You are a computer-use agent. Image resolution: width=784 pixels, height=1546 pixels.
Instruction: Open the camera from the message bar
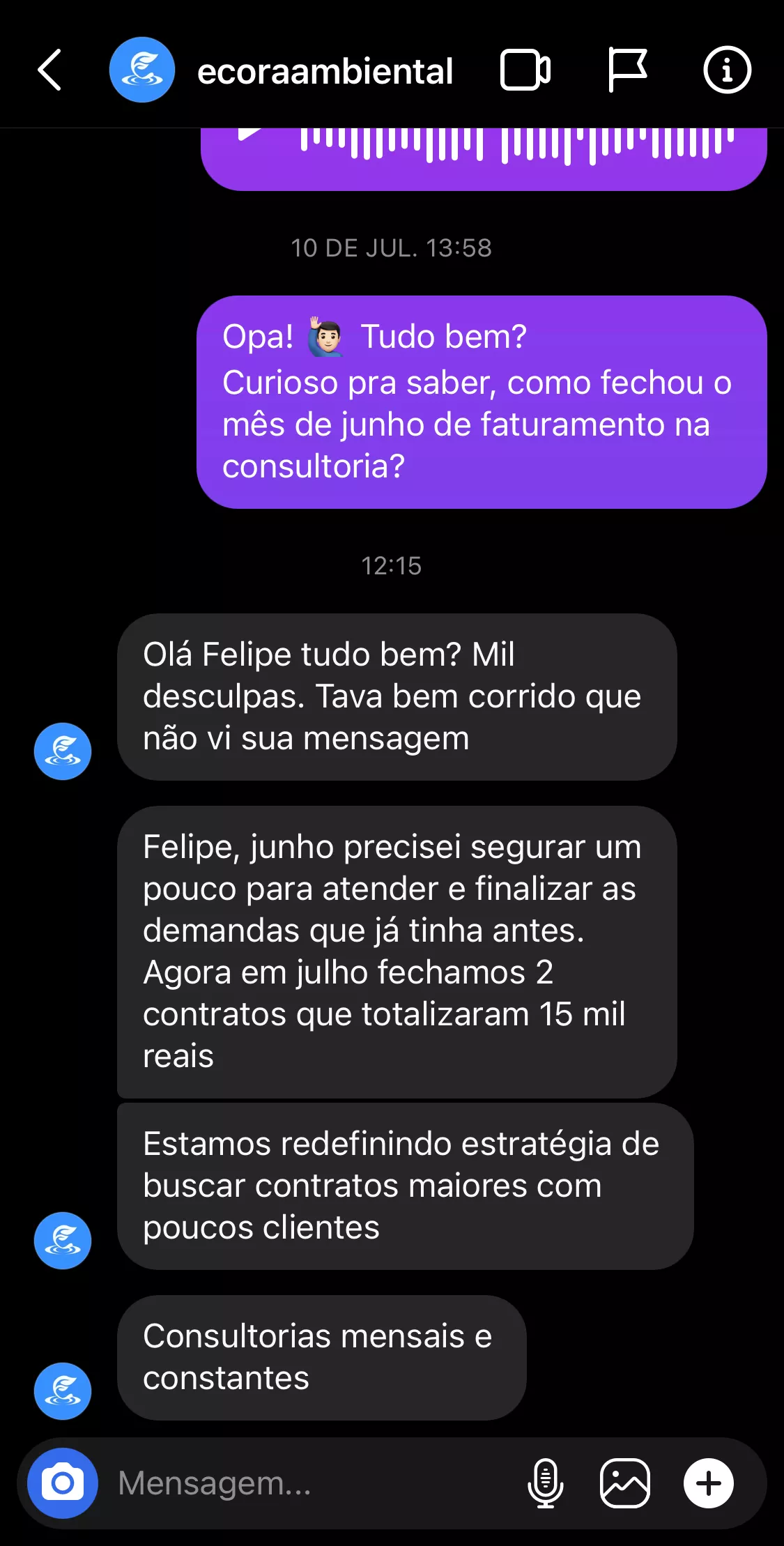pos(63,1483)
